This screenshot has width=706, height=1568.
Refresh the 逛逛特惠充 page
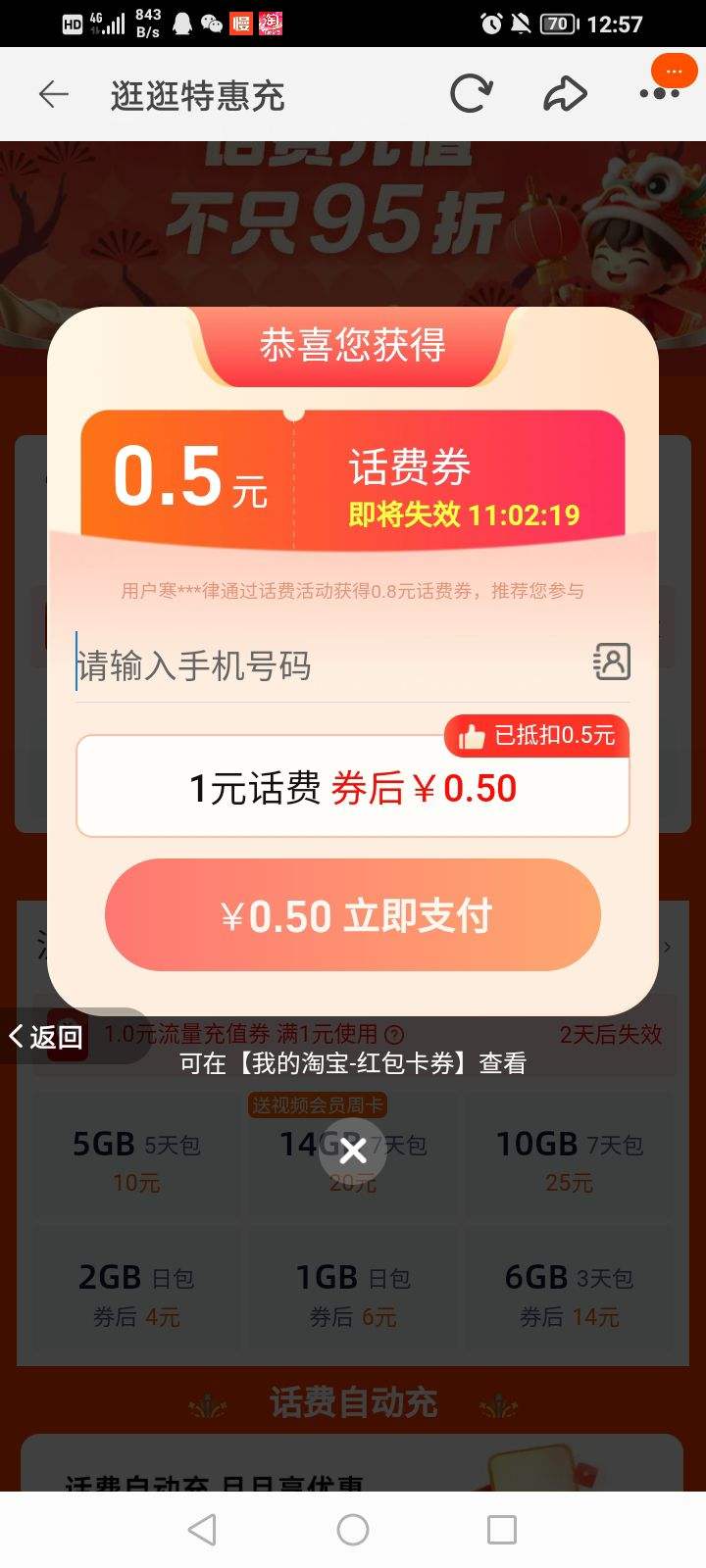click(x=471, y=93)
